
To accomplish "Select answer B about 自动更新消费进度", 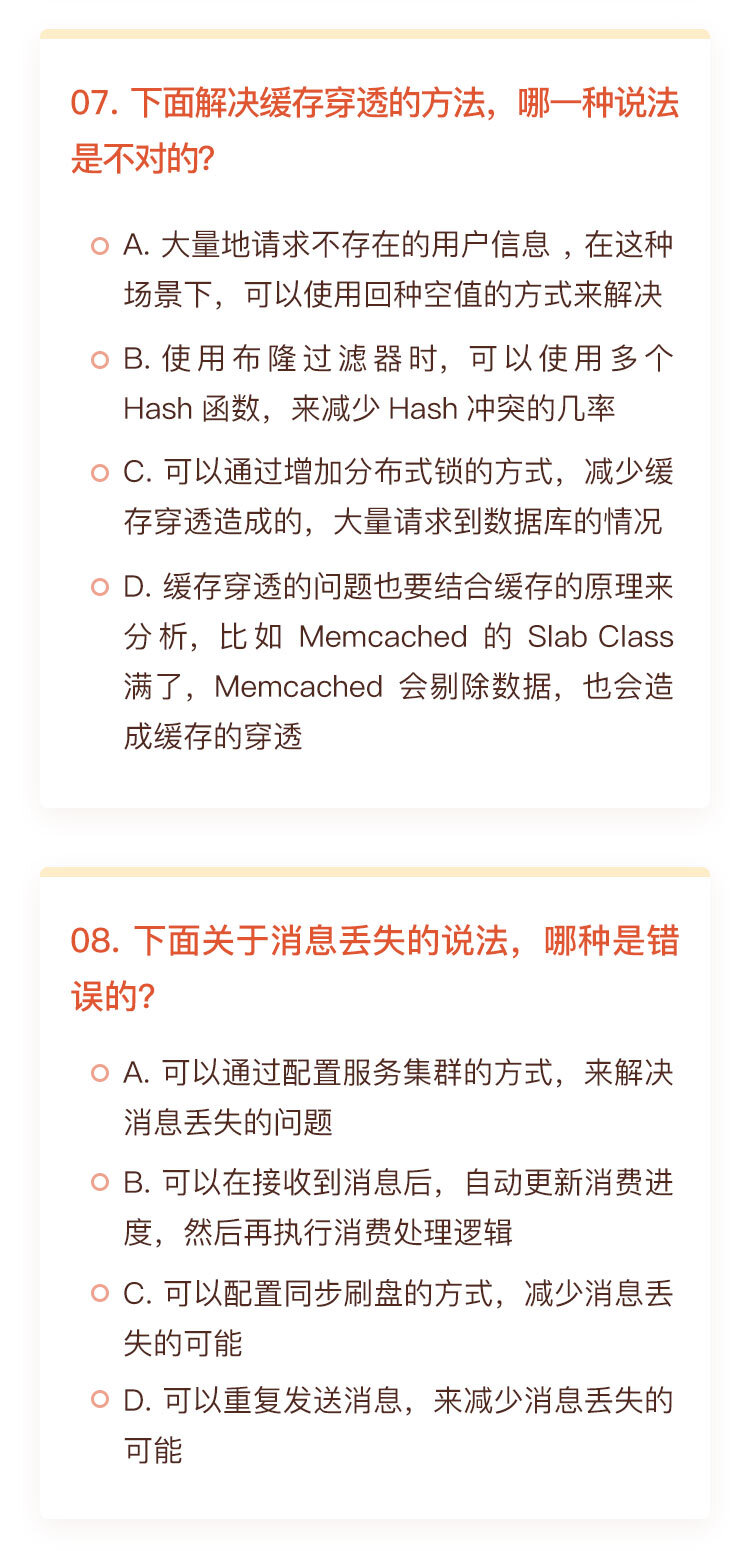I will 99,1182.
